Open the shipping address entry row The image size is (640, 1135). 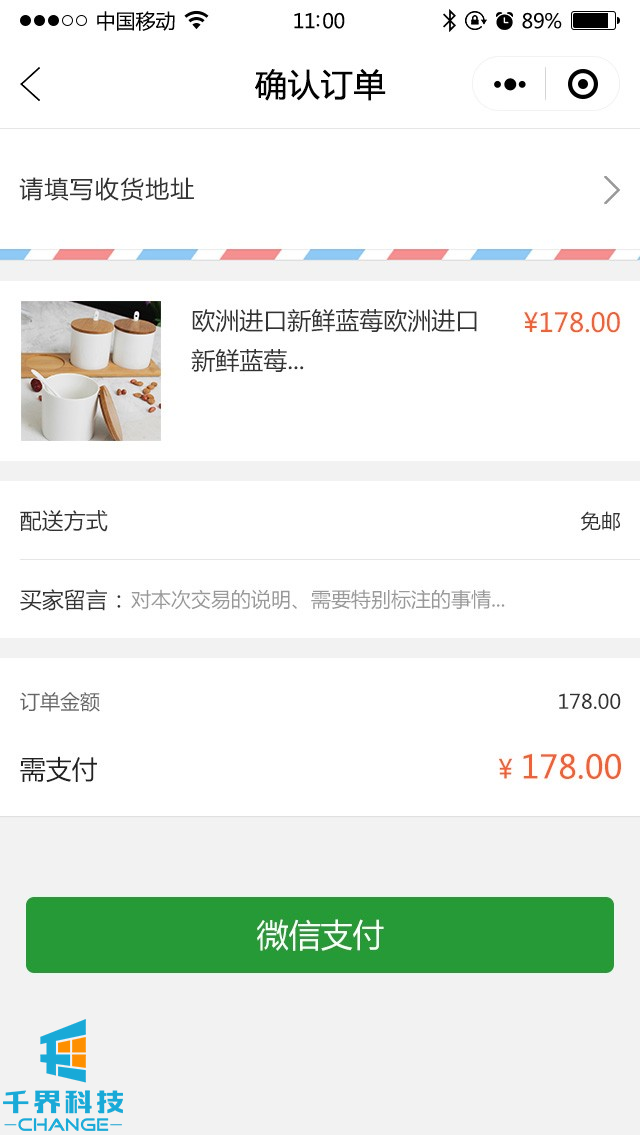320,190
